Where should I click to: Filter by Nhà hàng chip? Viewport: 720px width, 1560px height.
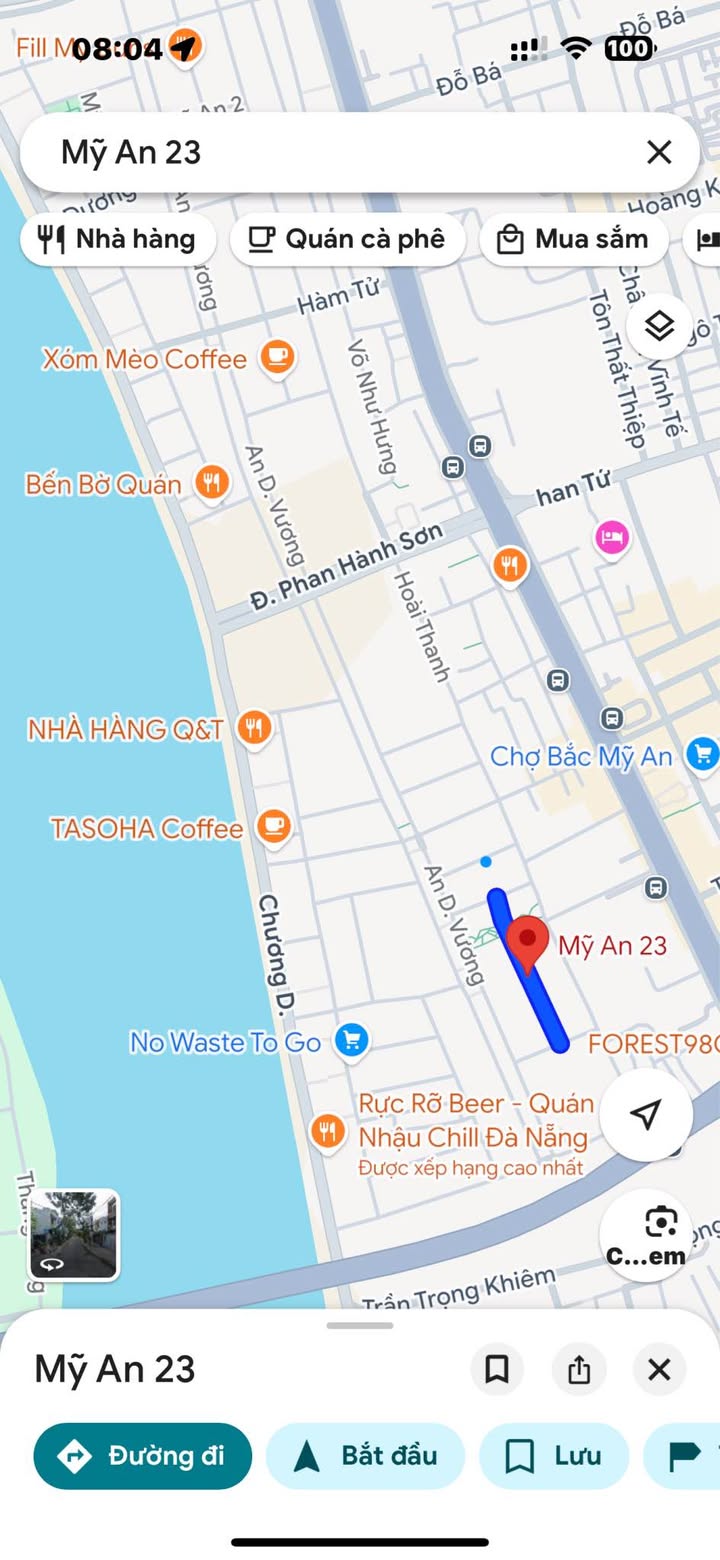point(117,239)
